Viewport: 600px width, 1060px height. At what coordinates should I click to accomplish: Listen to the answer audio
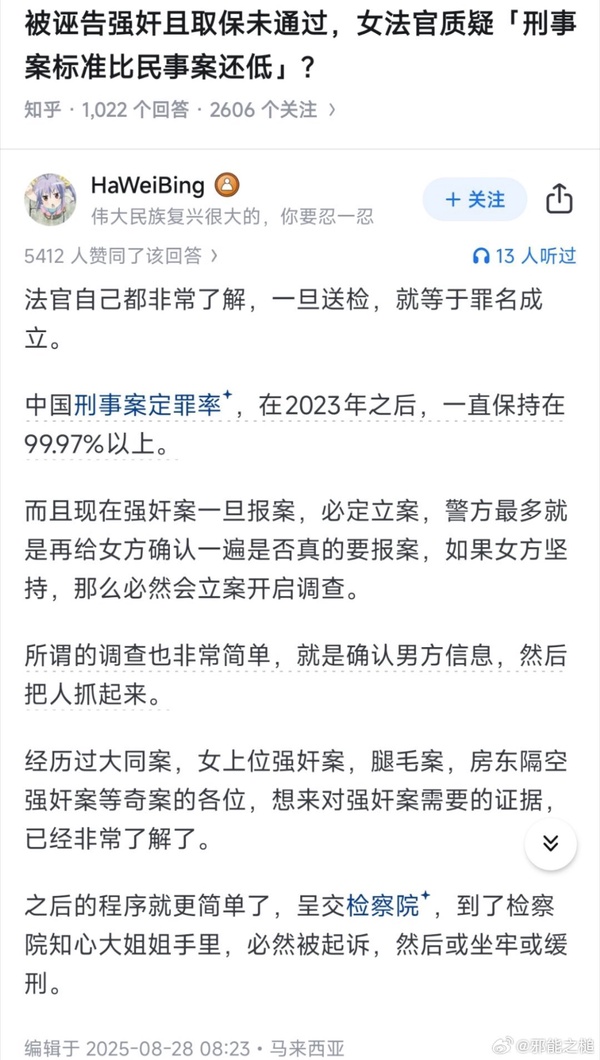tap(524, 256)
